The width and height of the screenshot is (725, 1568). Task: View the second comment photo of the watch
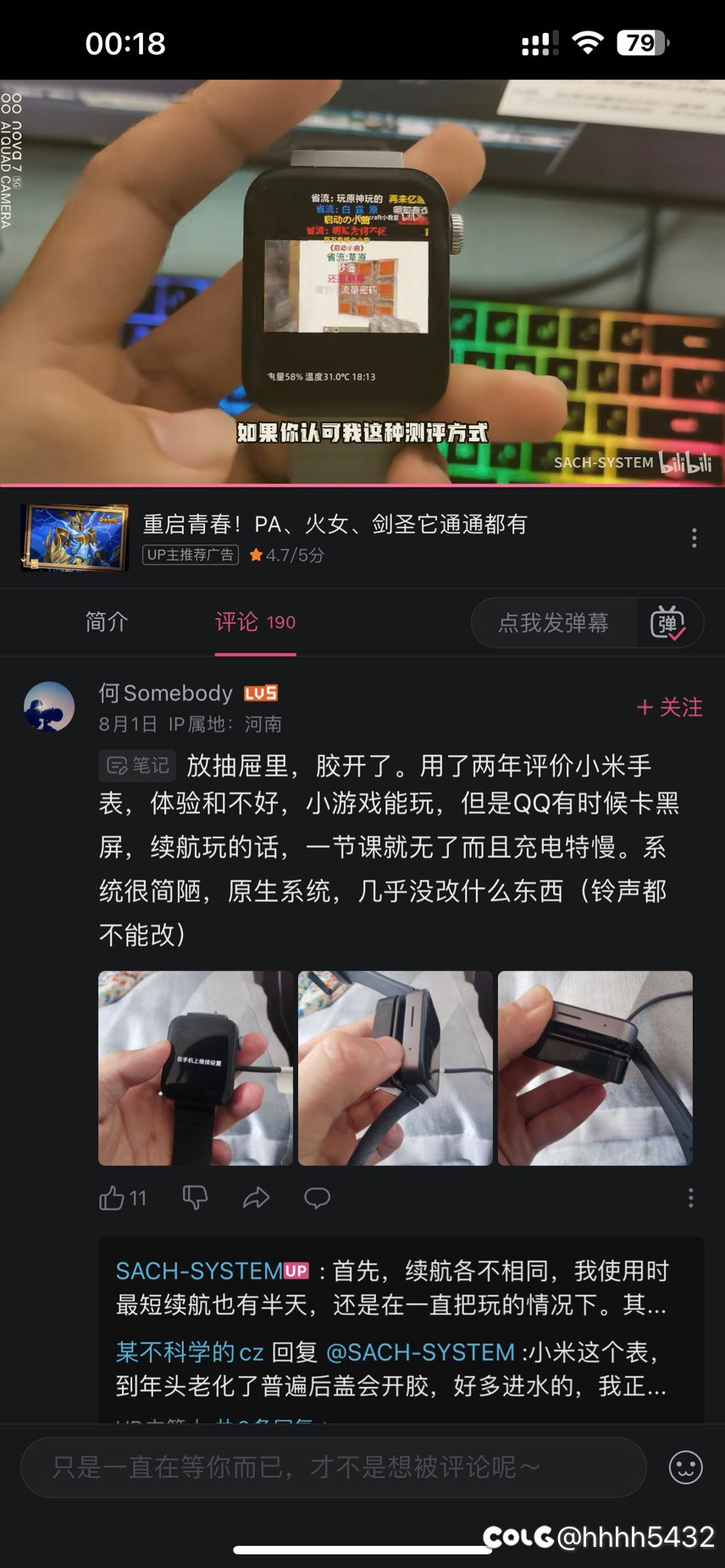395,1068
